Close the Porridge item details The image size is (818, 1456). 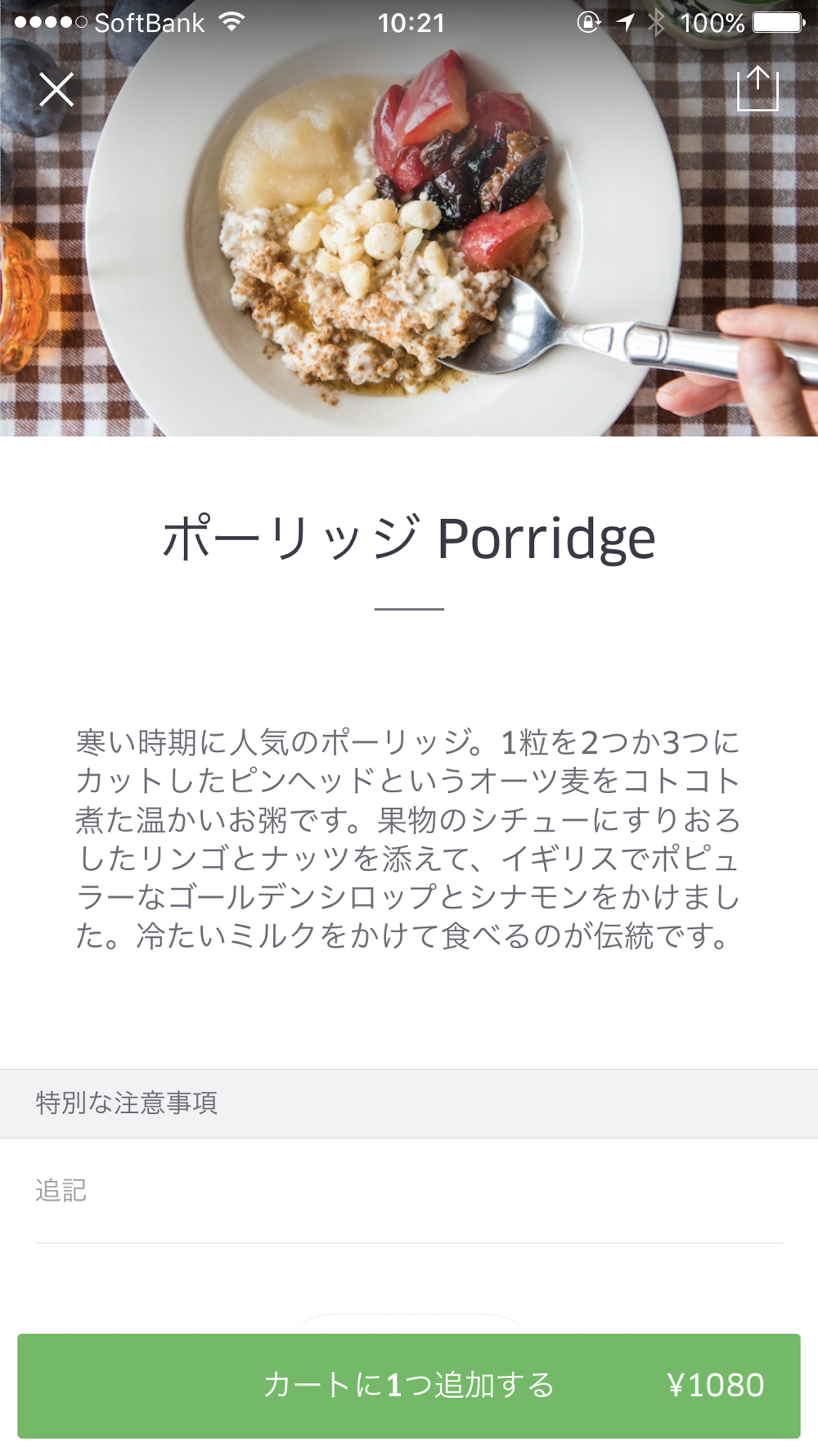click(56, 89)
